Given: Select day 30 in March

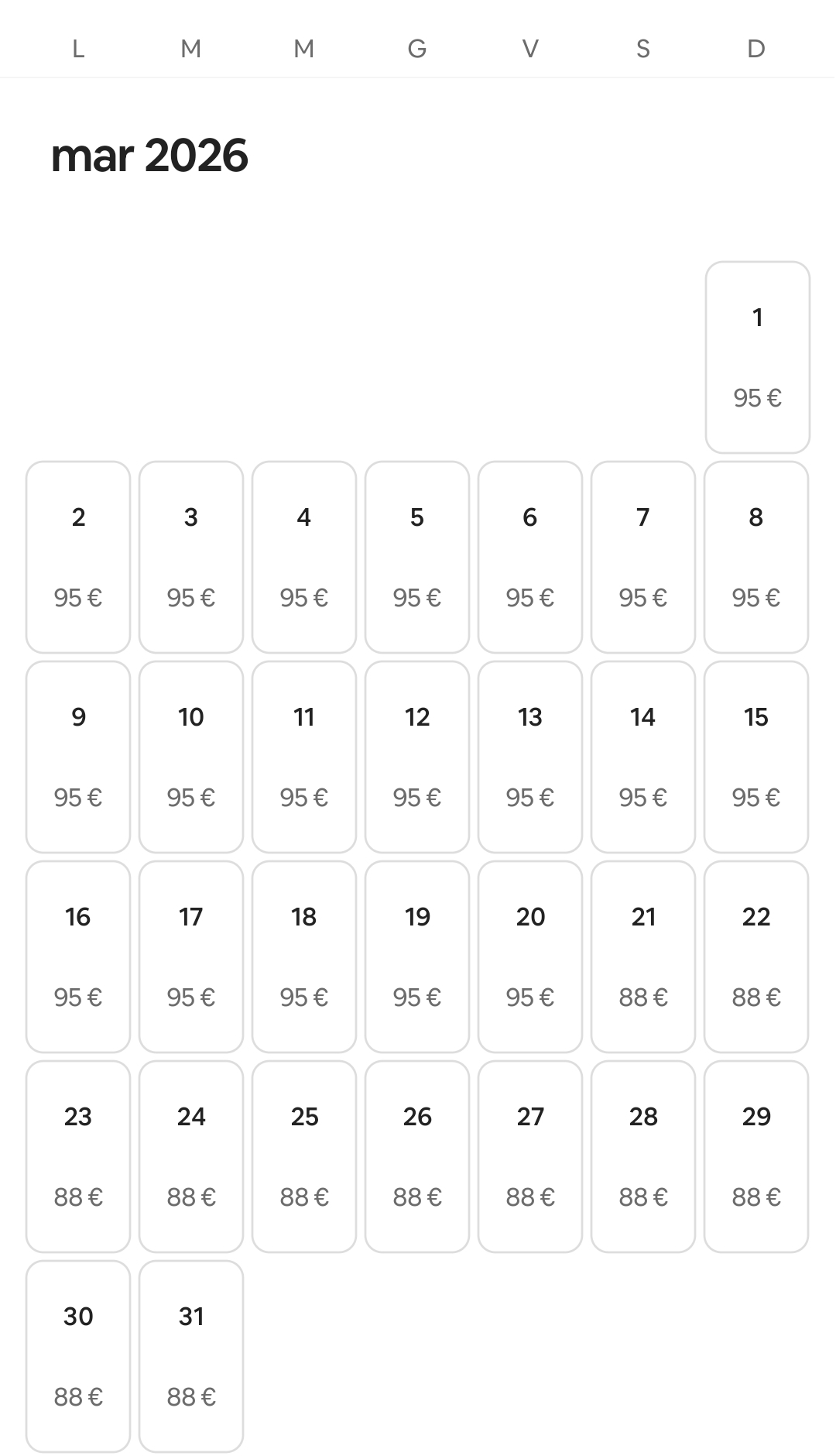Looking at the screenshot, I should 78,1356.
